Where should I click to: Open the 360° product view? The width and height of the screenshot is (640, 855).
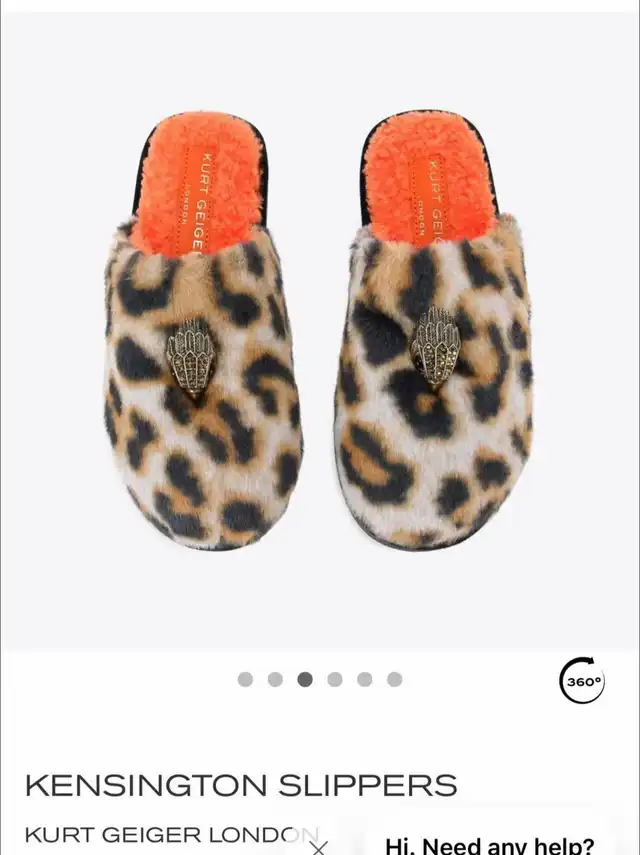click(x=581, y=681)
